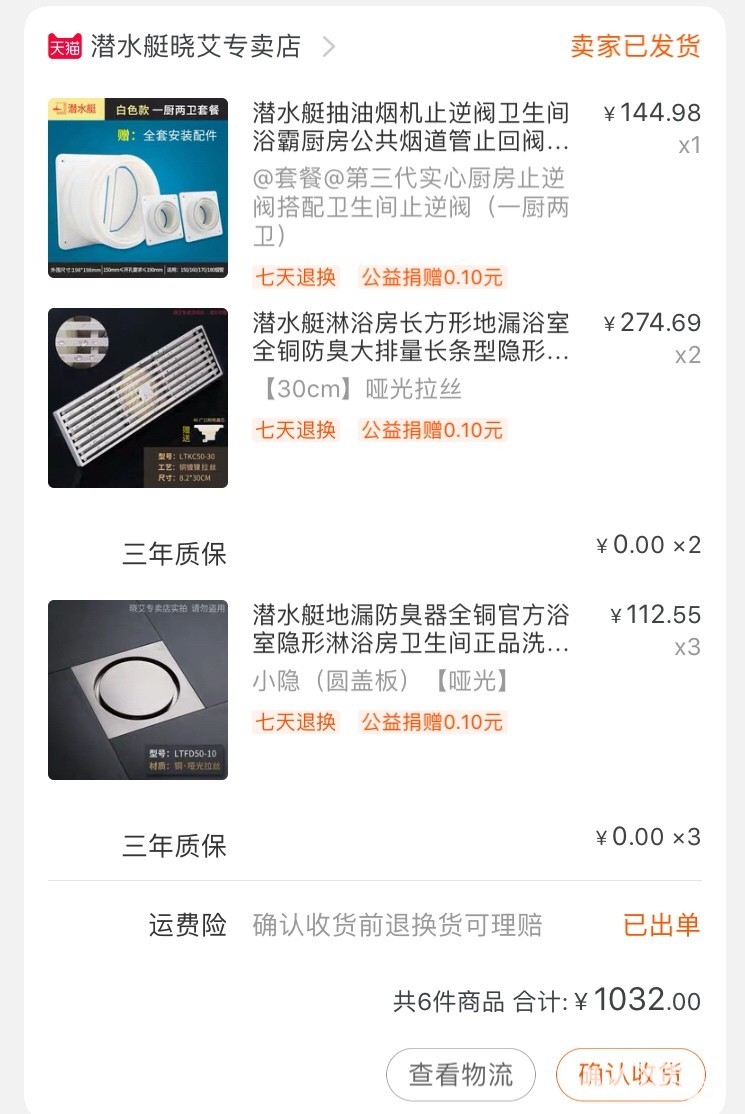Viewport: 745px width, 1114px height.
Task: Open the 抽油烟机止逆阀卫生间 item title
Action: tap(411, 126)
